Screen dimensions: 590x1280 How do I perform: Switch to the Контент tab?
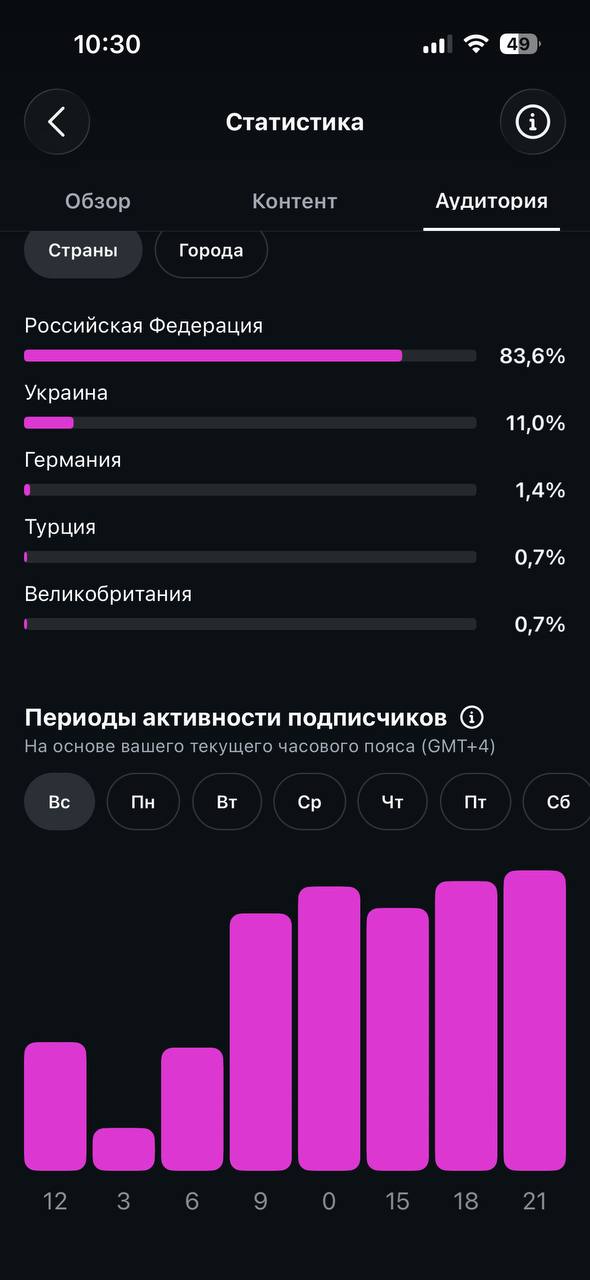coord(294,201)
